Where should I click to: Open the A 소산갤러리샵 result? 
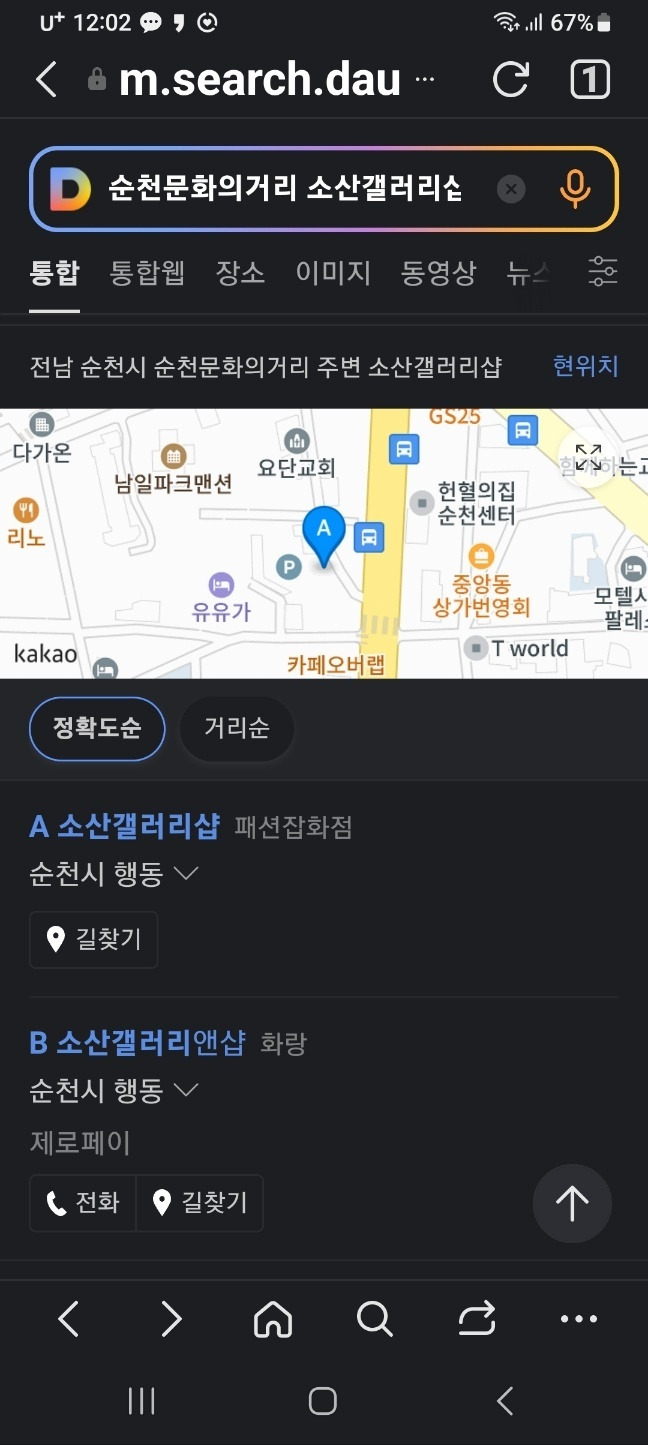click(x=125, y=826)
